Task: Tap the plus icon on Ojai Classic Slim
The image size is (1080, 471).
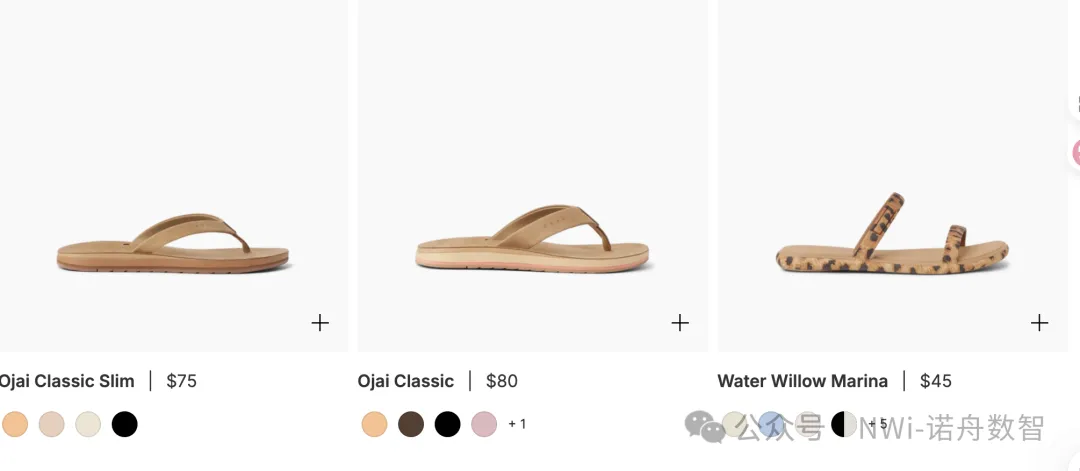Action: coord(320,322)
